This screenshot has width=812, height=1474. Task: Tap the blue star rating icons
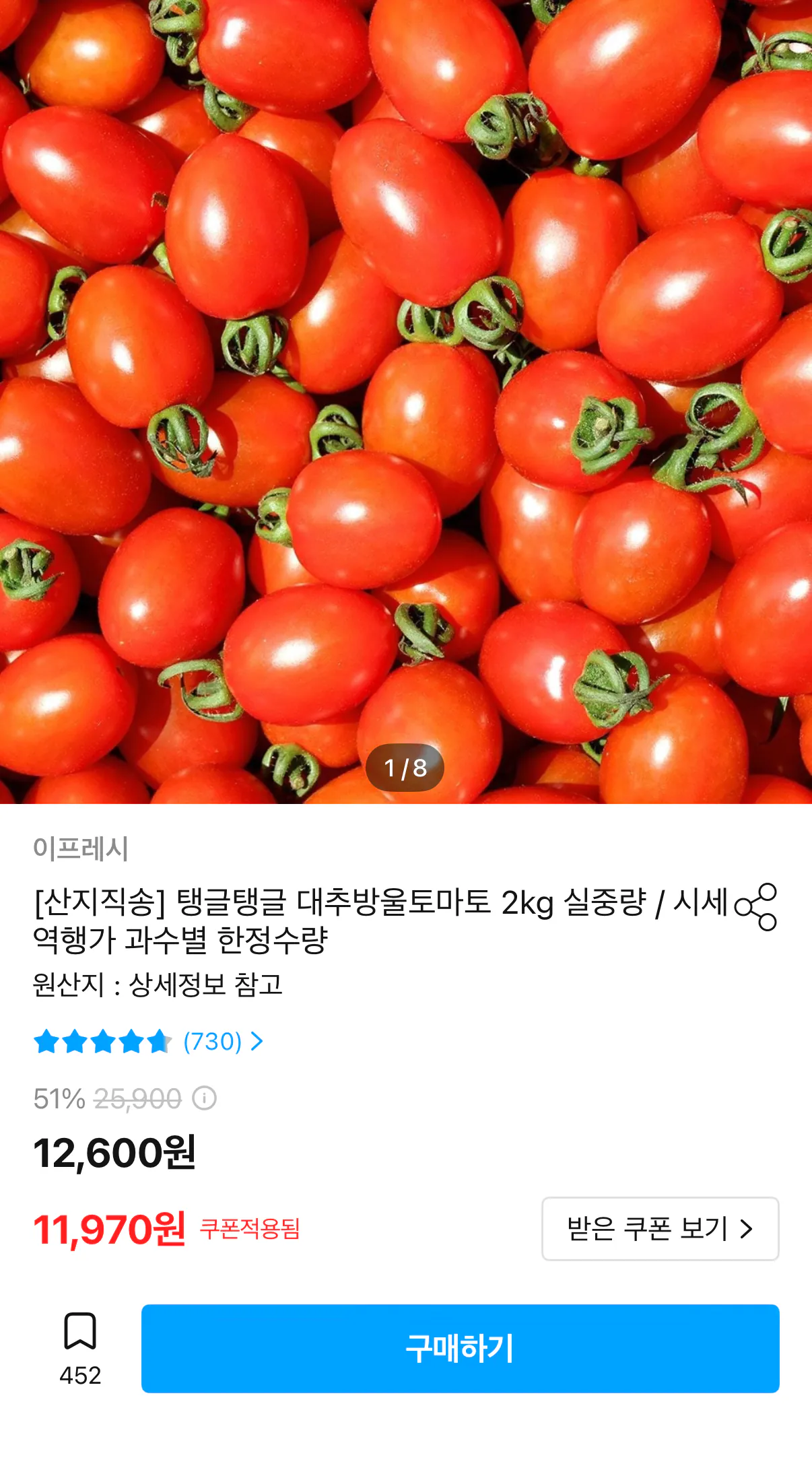[101, 1041]
